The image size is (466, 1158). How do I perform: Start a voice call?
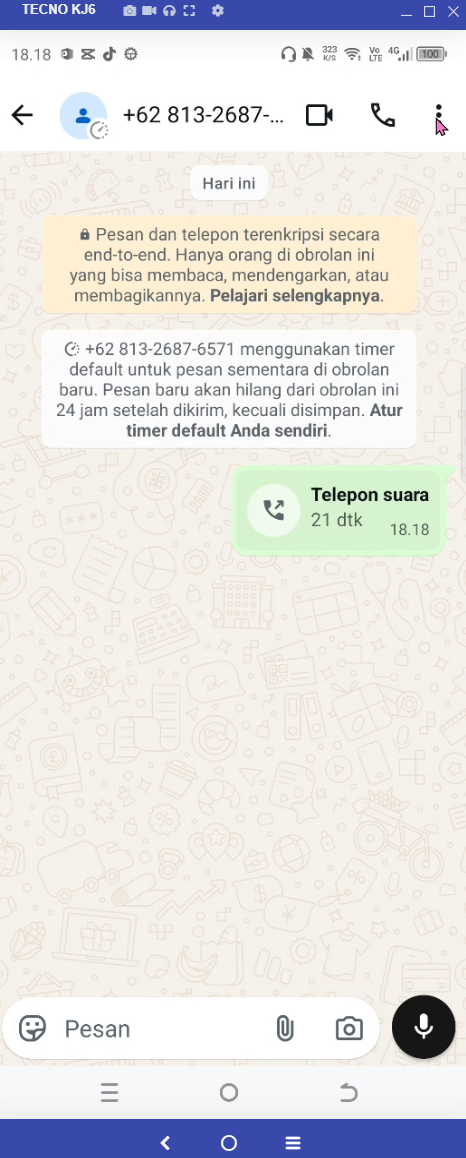click(383, 115)
